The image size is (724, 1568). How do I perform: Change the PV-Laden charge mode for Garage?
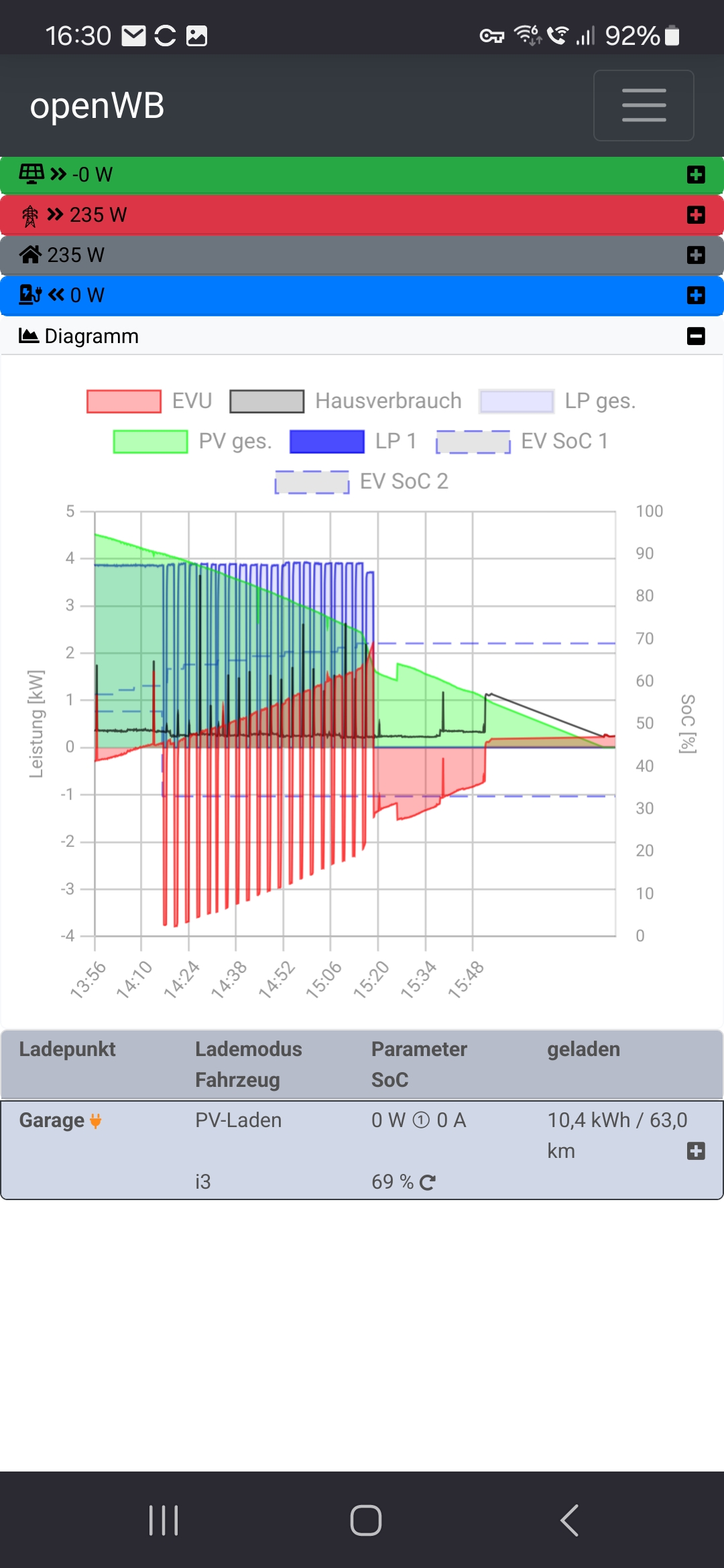coord(238,1120)
